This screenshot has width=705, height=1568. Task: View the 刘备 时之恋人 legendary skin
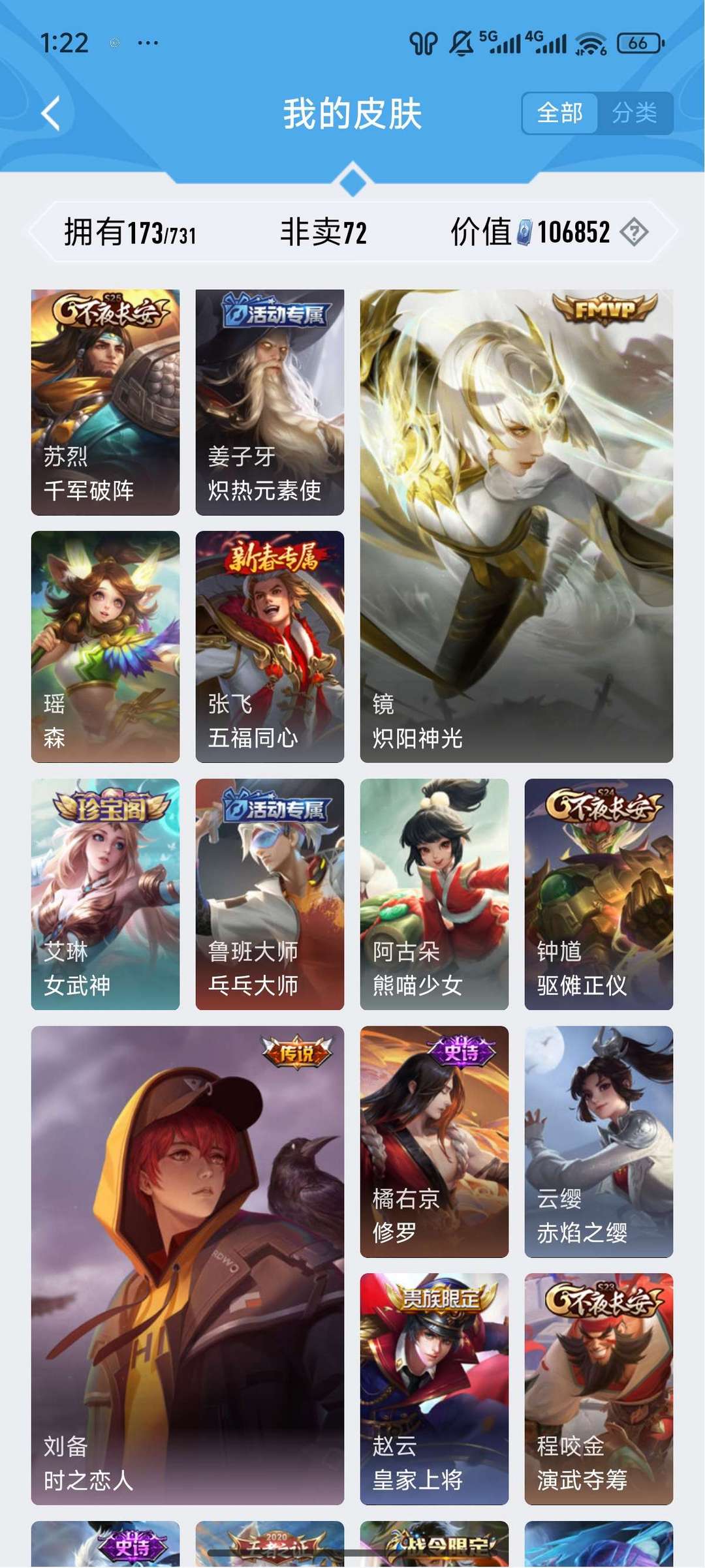click(x=187, y=1265)
